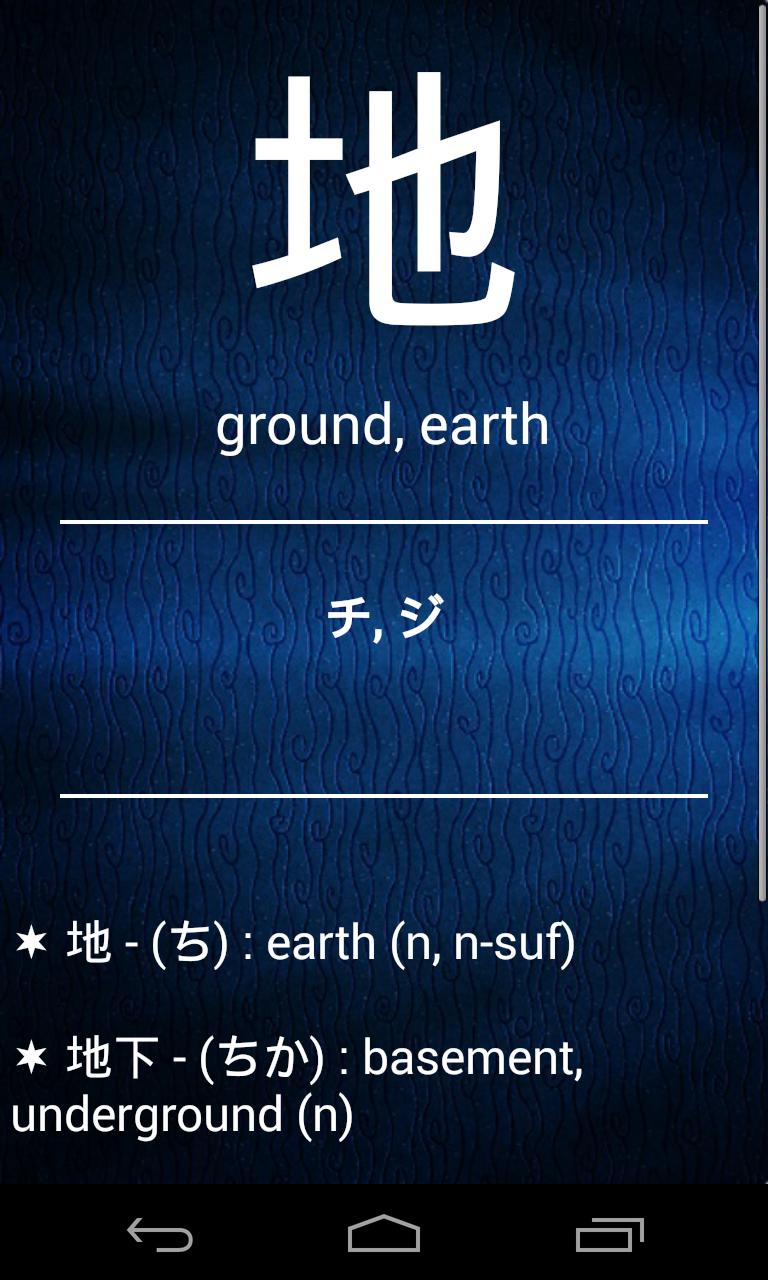The image size is (768, 1280).
Task: Tap the star icon before 地
Action: [30, 940]
